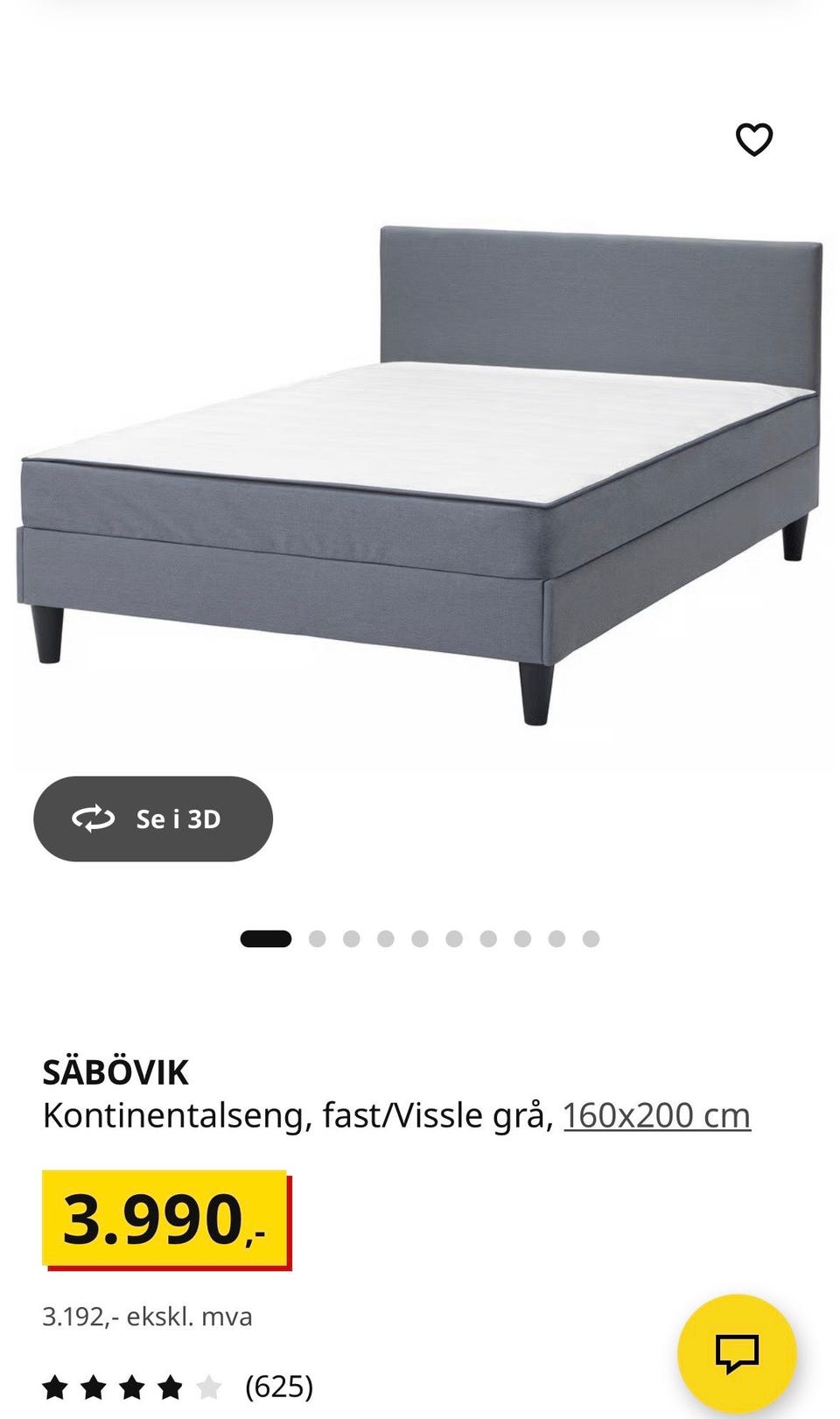Open the 160x200 cm size link
This screenshot has height=1419, width=840.
tap(656, 1115)
